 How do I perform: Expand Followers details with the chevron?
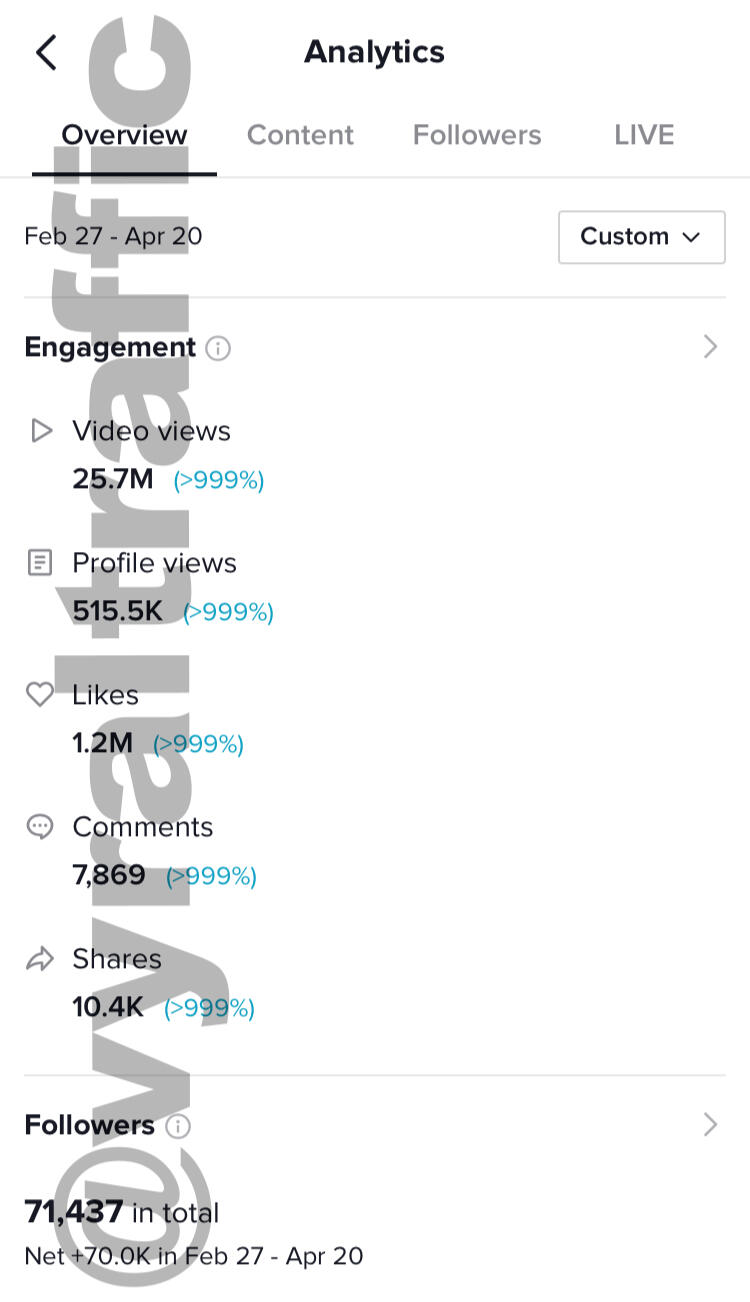coord(710,1125)
